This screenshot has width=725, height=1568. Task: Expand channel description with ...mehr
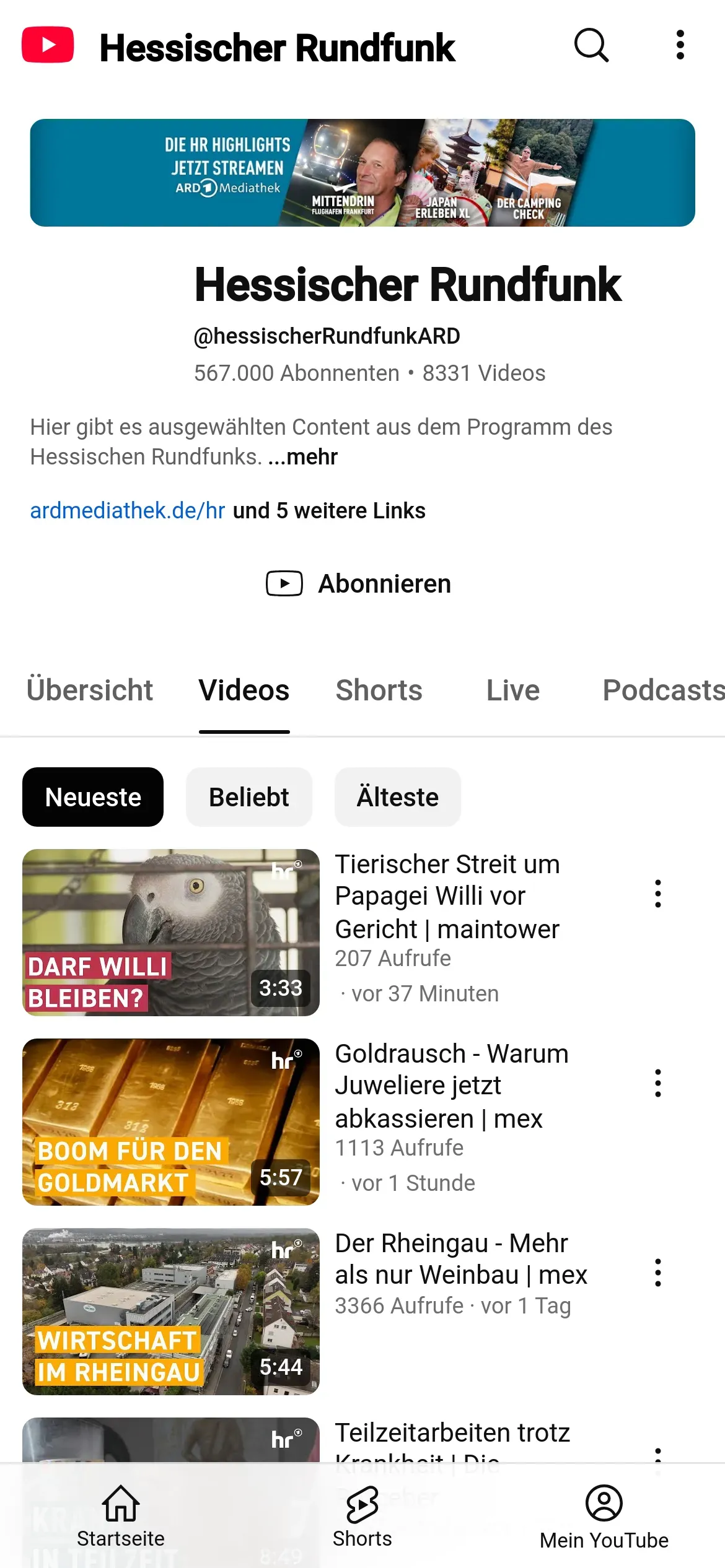coord(303,457)
